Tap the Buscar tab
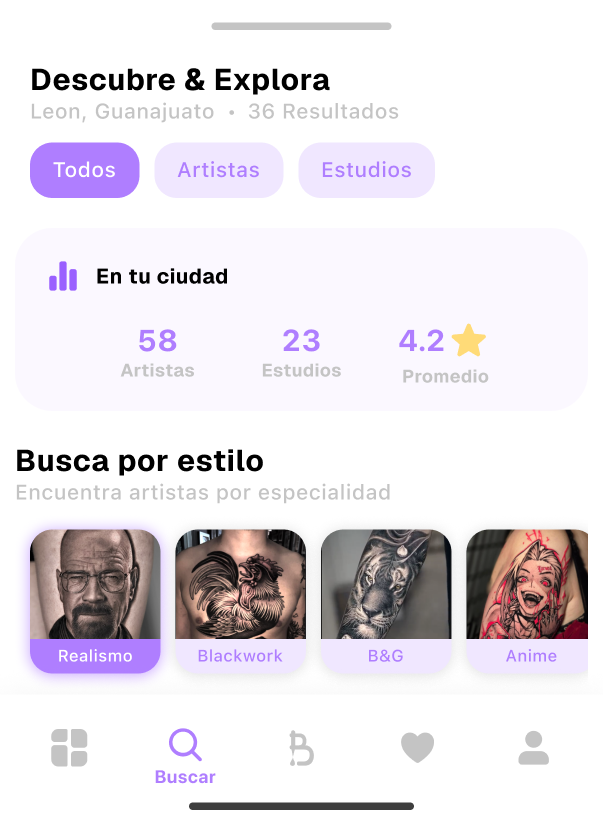 tap(185, 755)
